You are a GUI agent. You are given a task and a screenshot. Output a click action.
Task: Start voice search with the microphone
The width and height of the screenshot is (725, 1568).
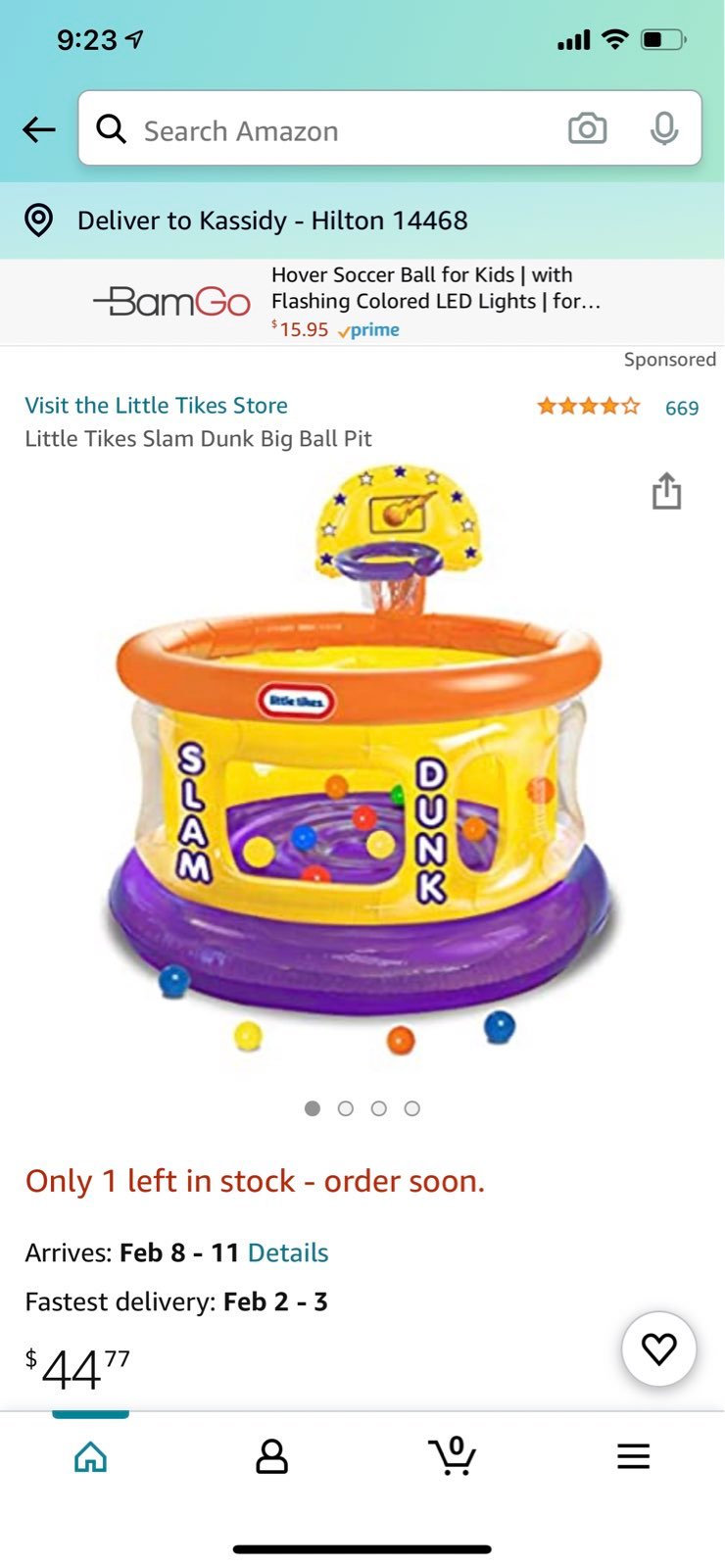(664, 128)
